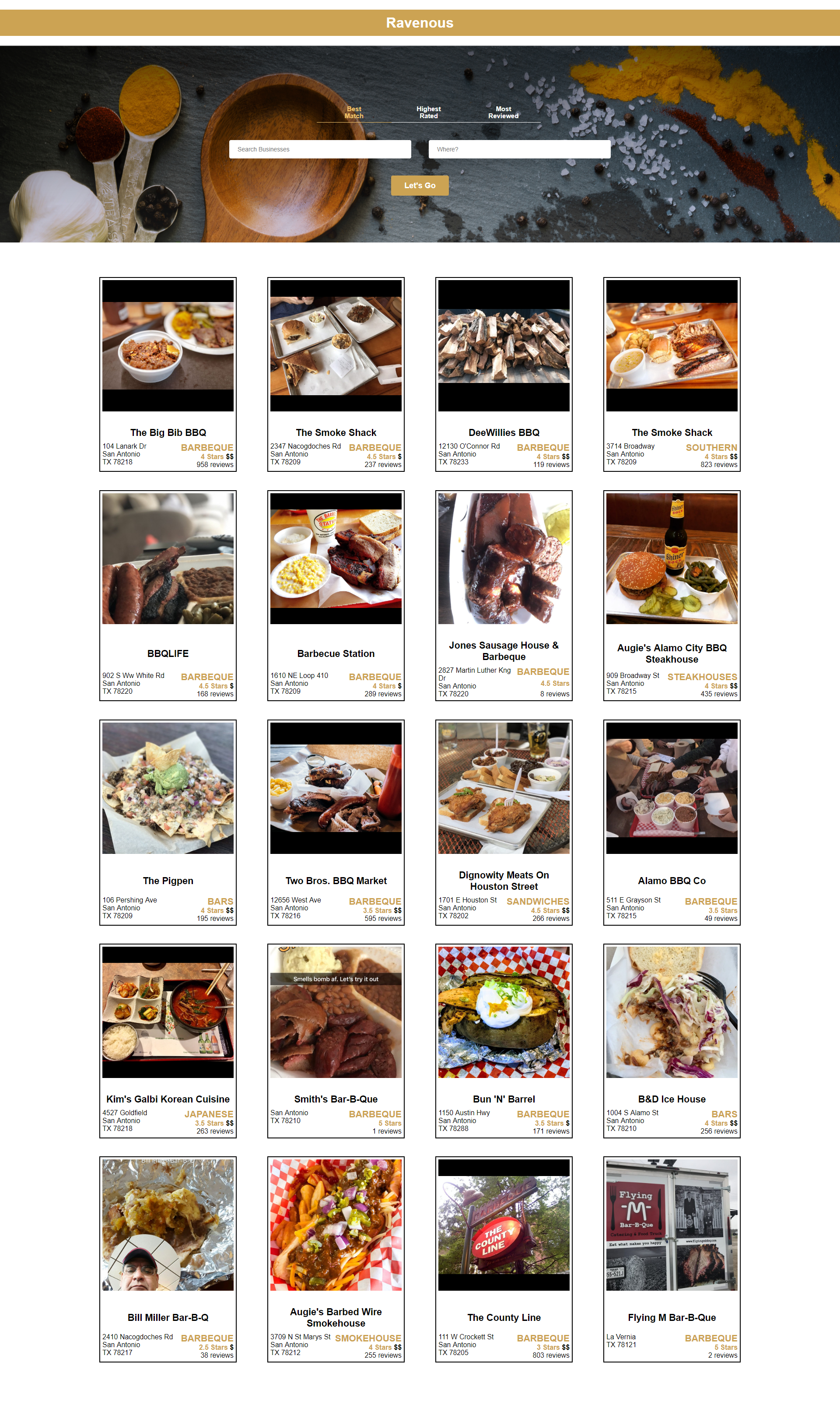Open Kim's Galbi Korean Cuisine
The image size is (840, 1415).
click(168, 1041)
